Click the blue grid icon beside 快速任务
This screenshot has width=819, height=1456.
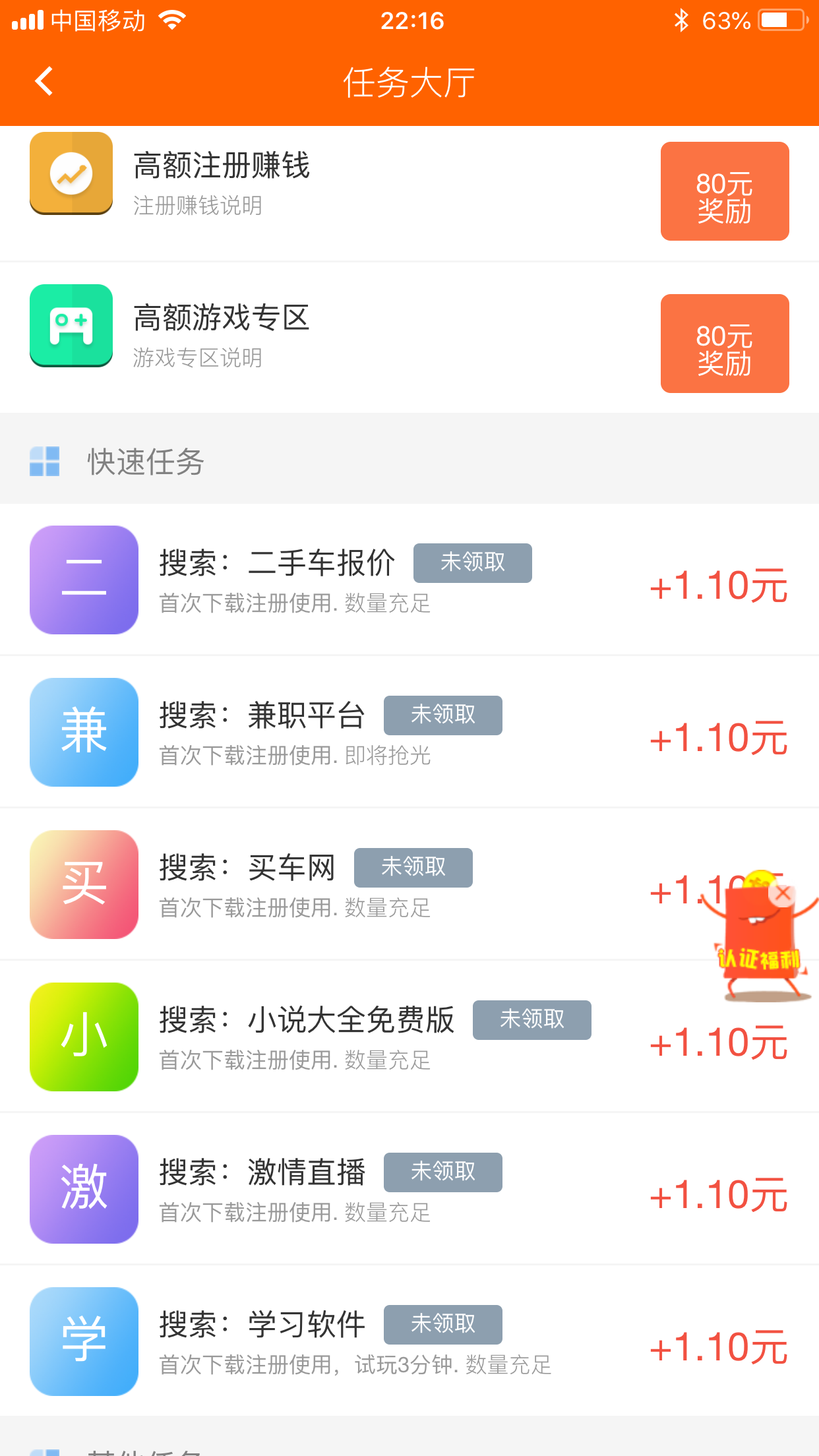click(x=44, y=462)
